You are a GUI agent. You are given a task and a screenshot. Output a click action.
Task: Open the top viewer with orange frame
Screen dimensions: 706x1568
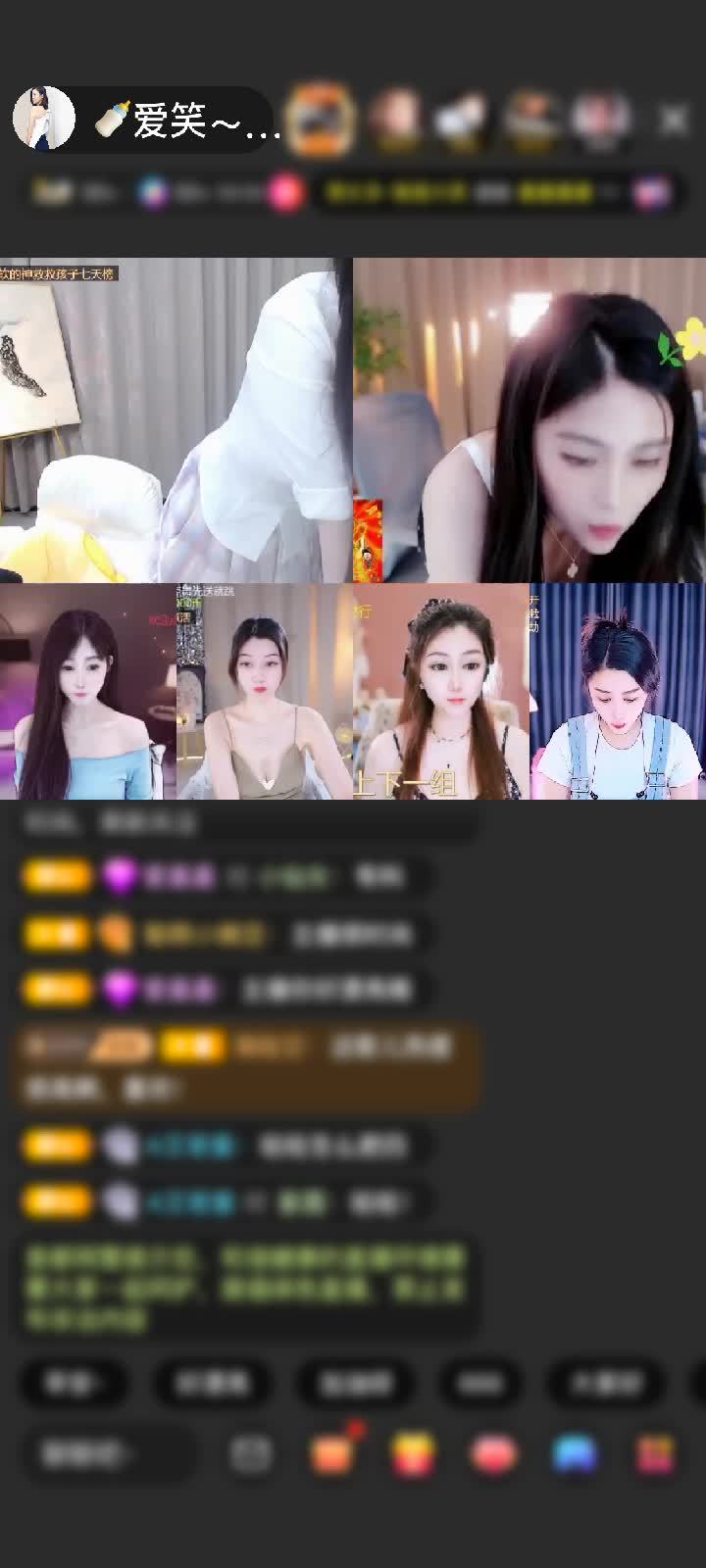pyautogui.click(x=320, y=120)
